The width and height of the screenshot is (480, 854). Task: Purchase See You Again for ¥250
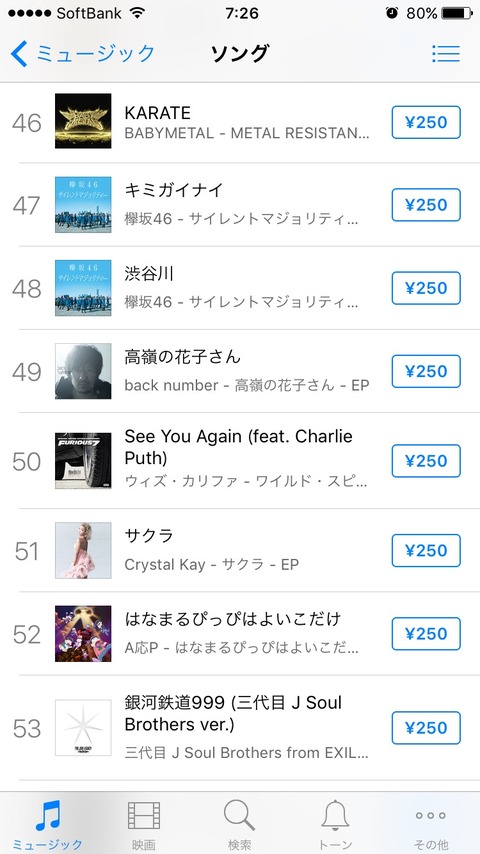point(426,461)
